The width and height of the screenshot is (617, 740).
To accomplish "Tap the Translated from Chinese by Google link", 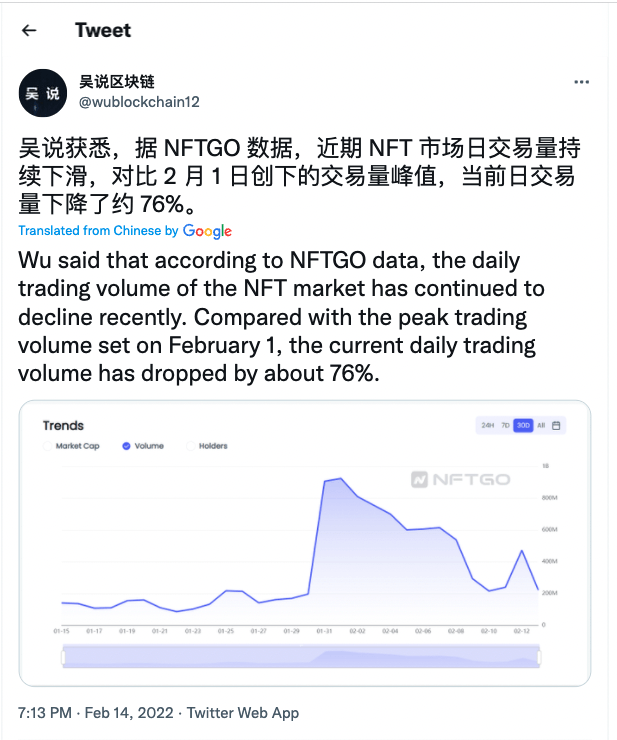I will point(125,231).
